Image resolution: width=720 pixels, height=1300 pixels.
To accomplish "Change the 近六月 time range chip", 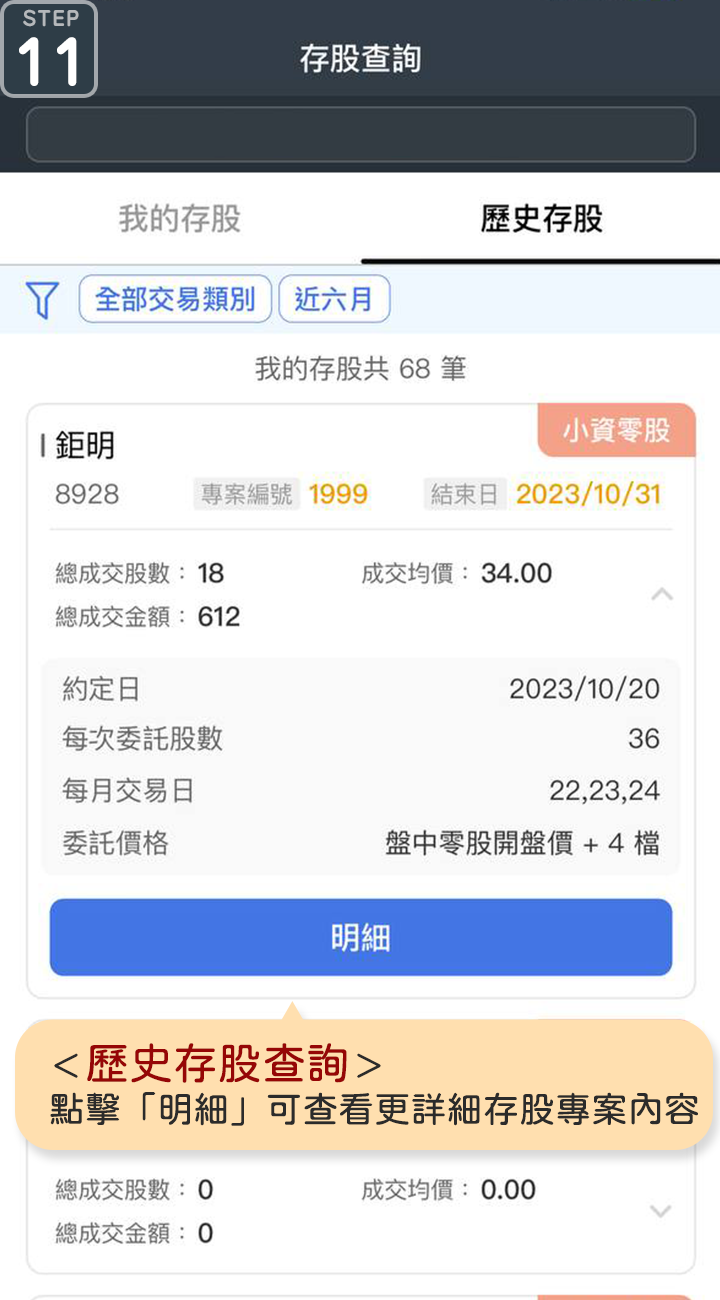I will point(334,299).
